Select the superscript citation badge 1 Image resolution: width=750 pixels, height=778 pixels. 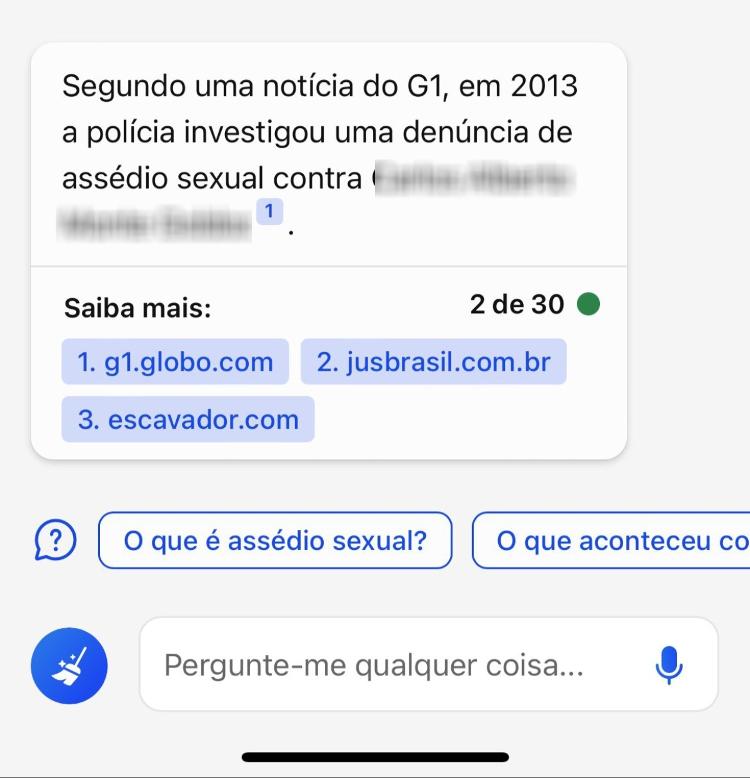tap(268, 210)
